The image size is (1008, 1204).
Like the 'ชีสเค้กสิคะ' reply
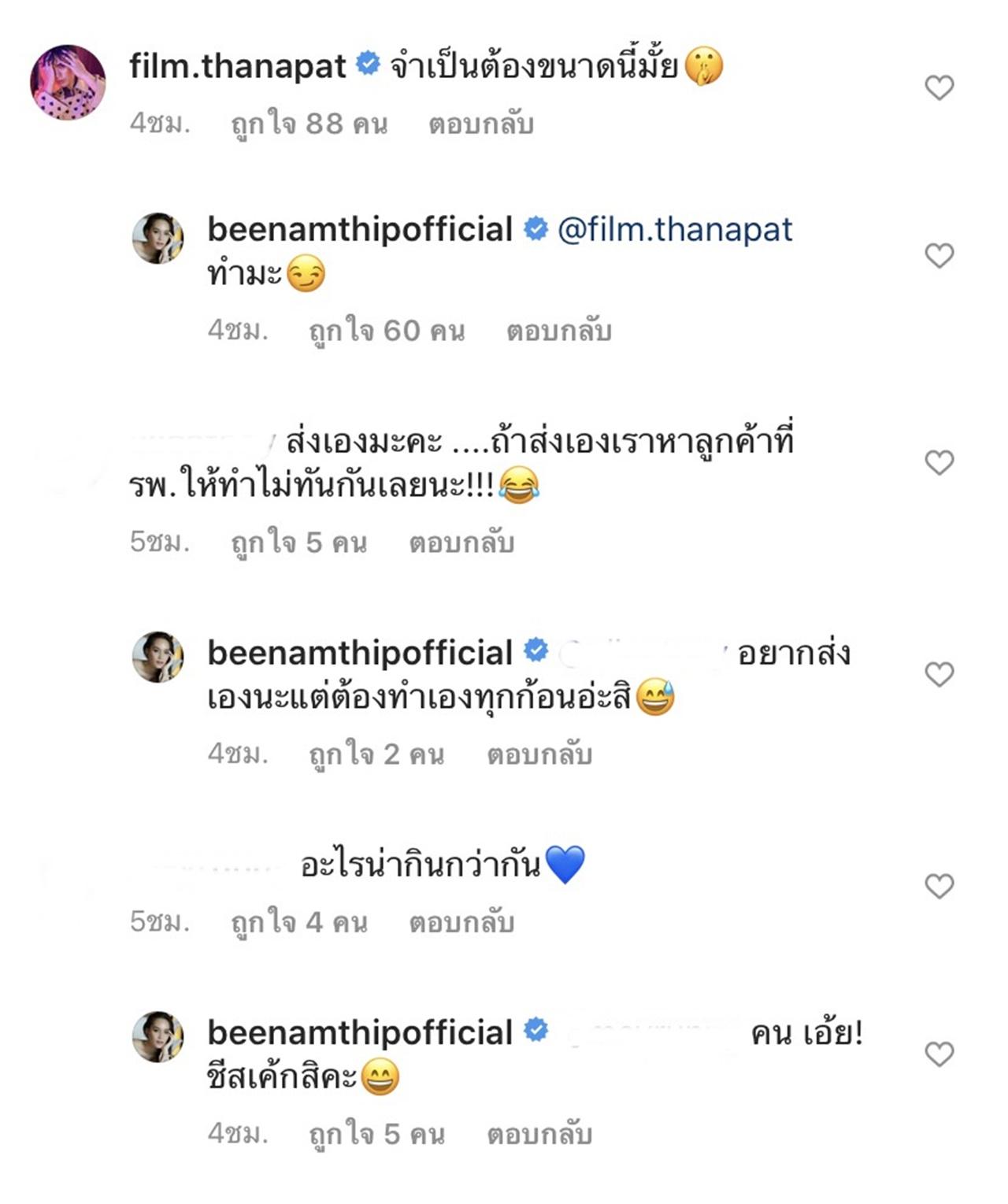939,1054
